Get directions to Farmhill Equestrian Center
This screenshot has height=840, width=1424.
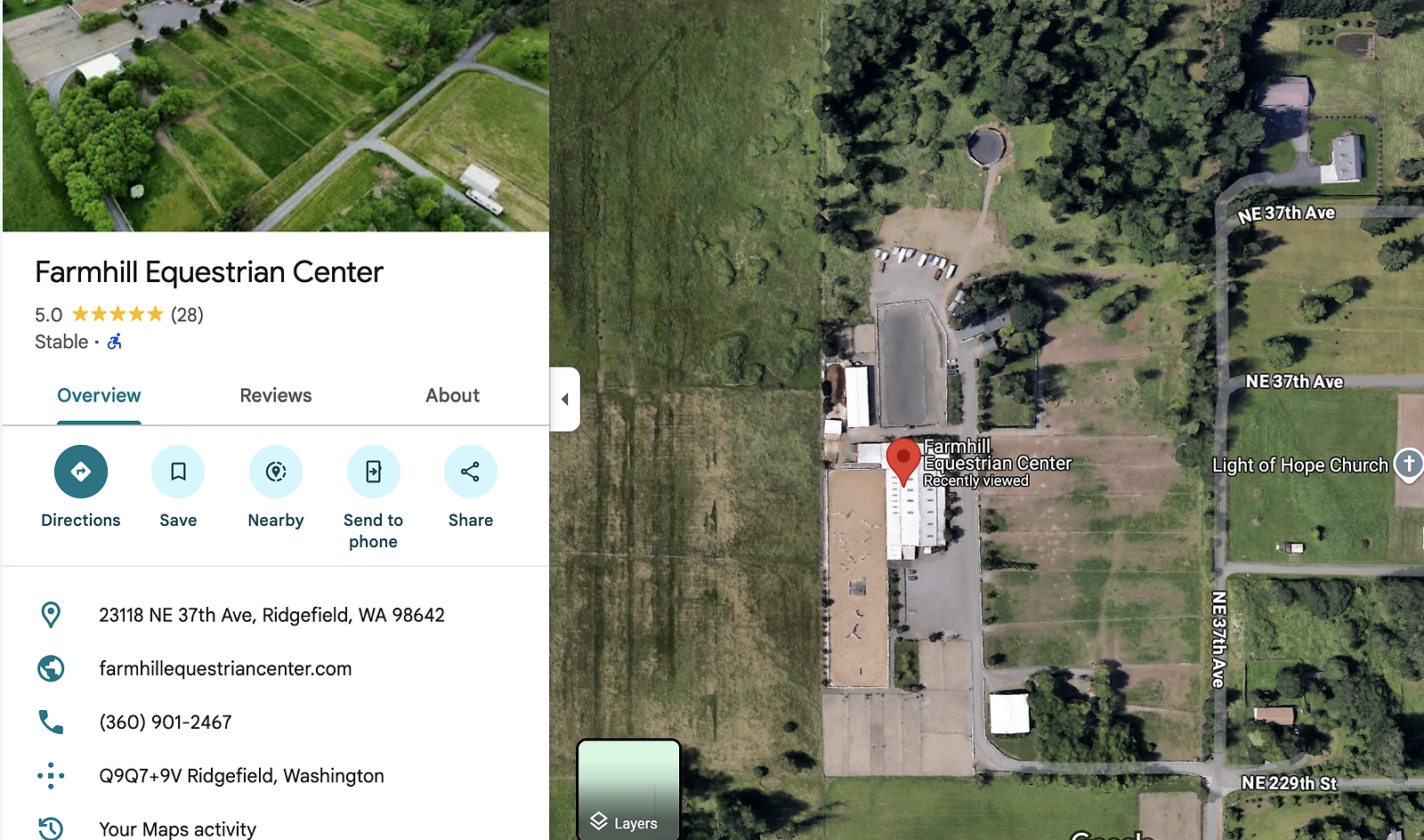(80, 472)
